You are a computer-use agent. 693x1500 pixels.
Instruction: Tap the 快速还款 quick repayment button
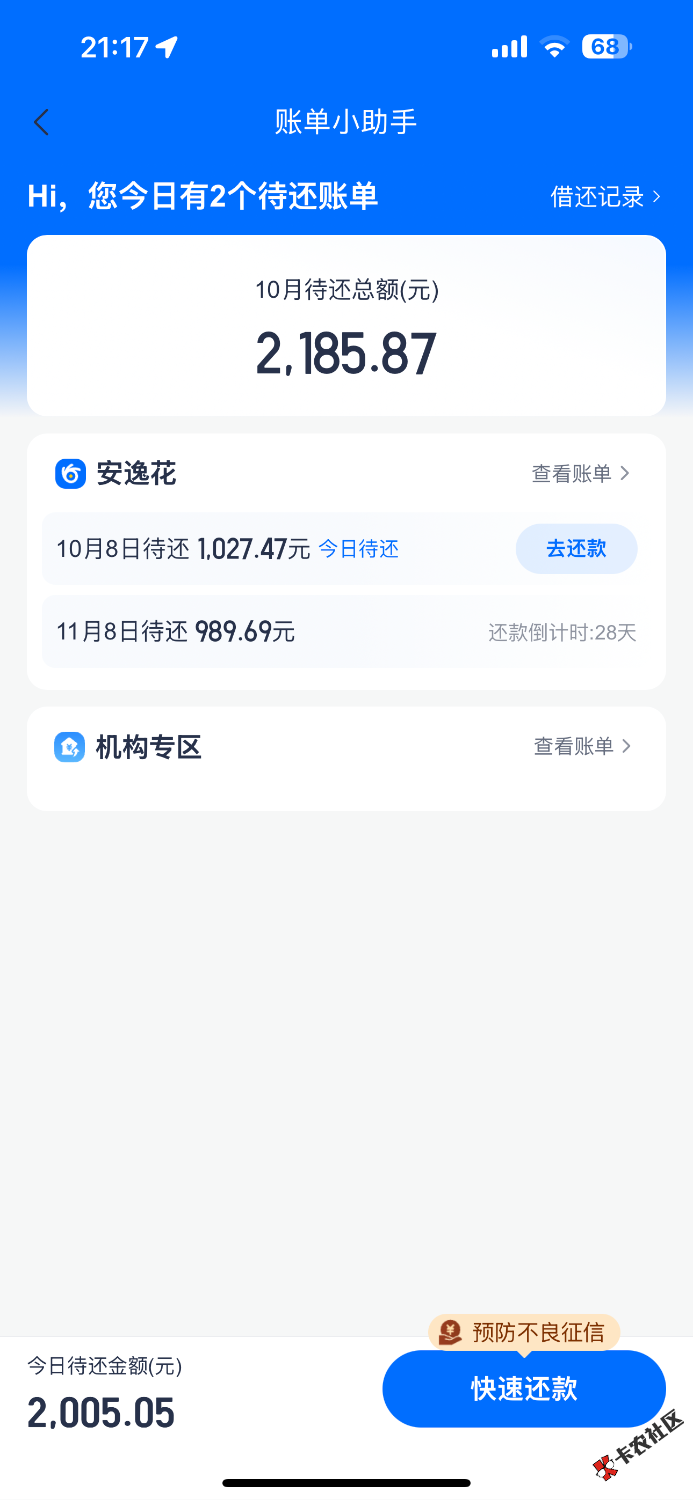pos(524,1389)
